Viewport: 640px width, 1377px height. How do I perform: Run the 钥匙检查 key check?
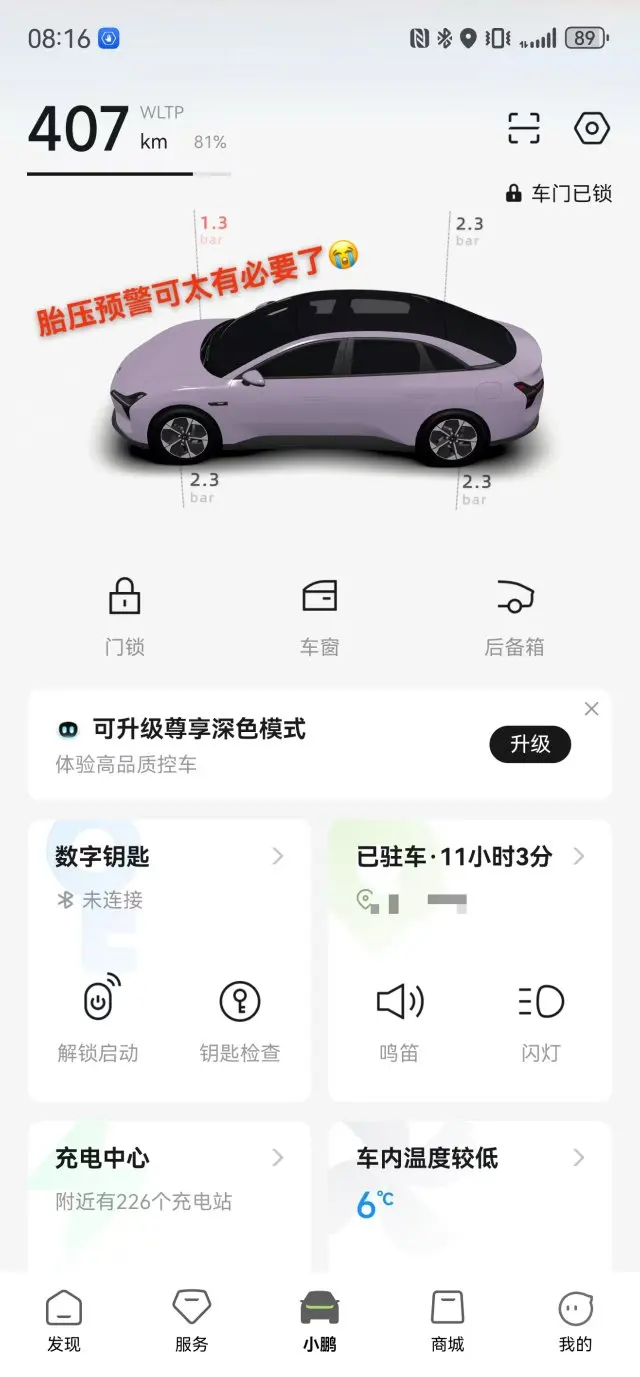pos(240,1018)
